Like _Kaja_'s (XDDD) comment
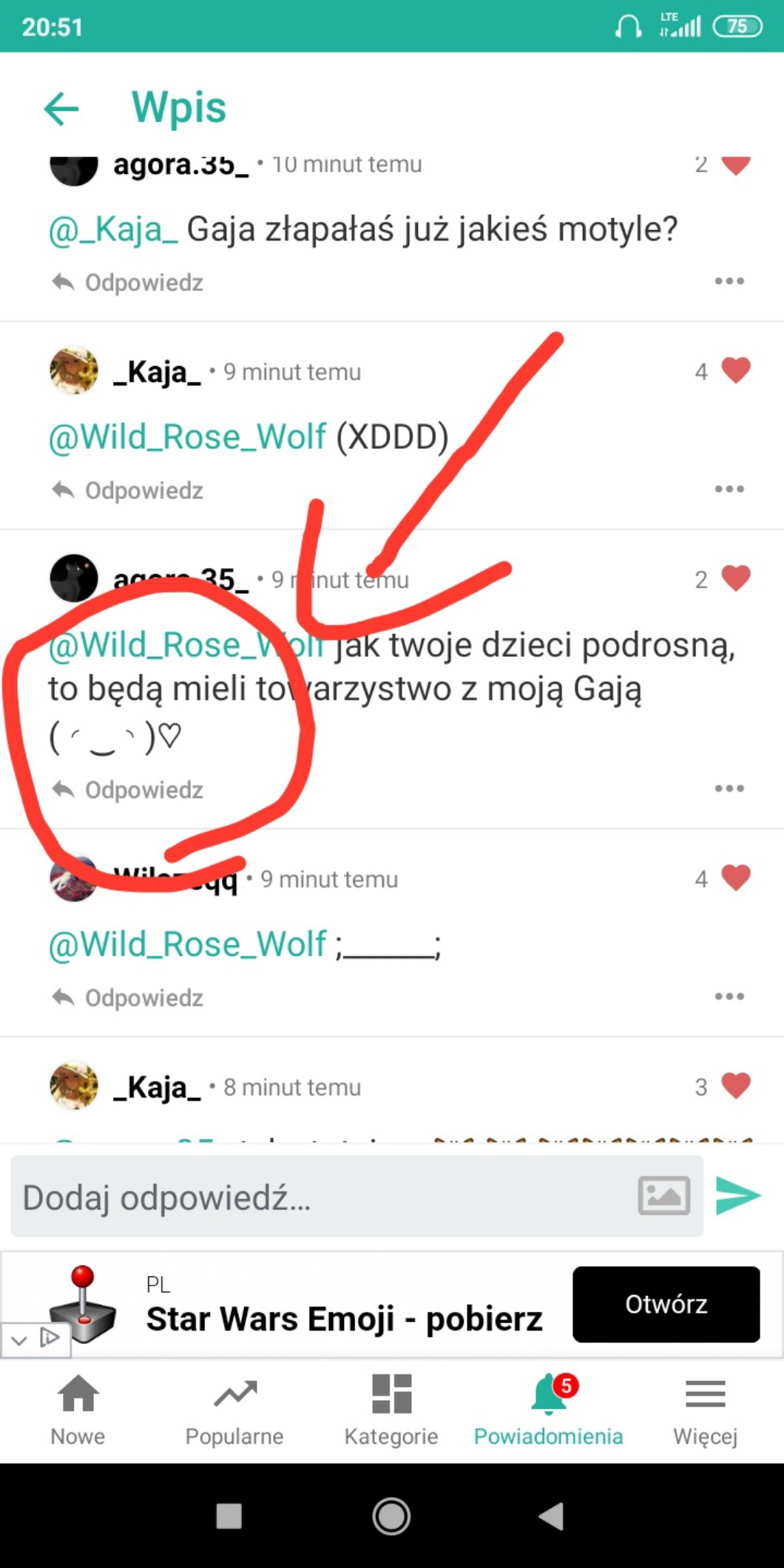The height and width of the screenshot is (1568, 784). [x=735, y=370]
